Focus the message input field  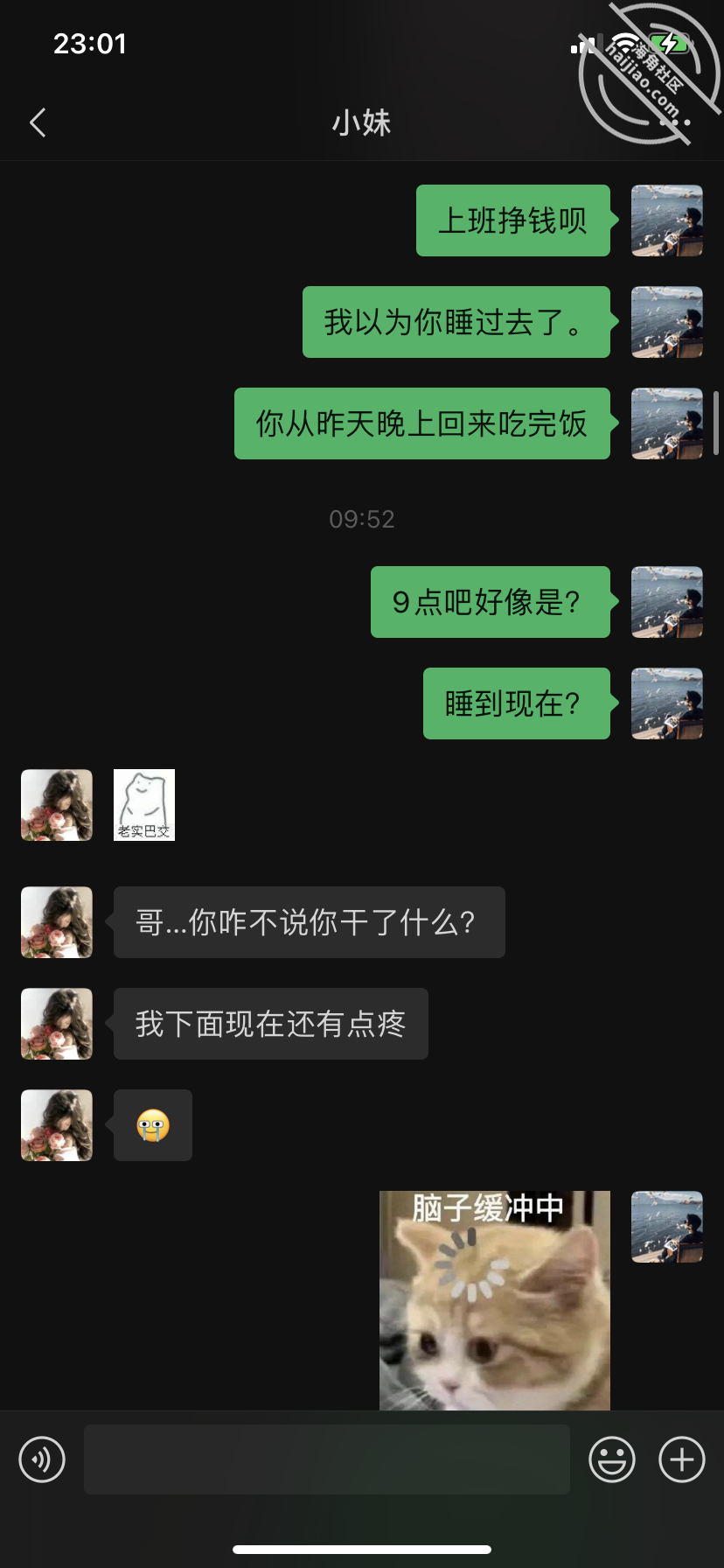click(x=326, y=1459)
